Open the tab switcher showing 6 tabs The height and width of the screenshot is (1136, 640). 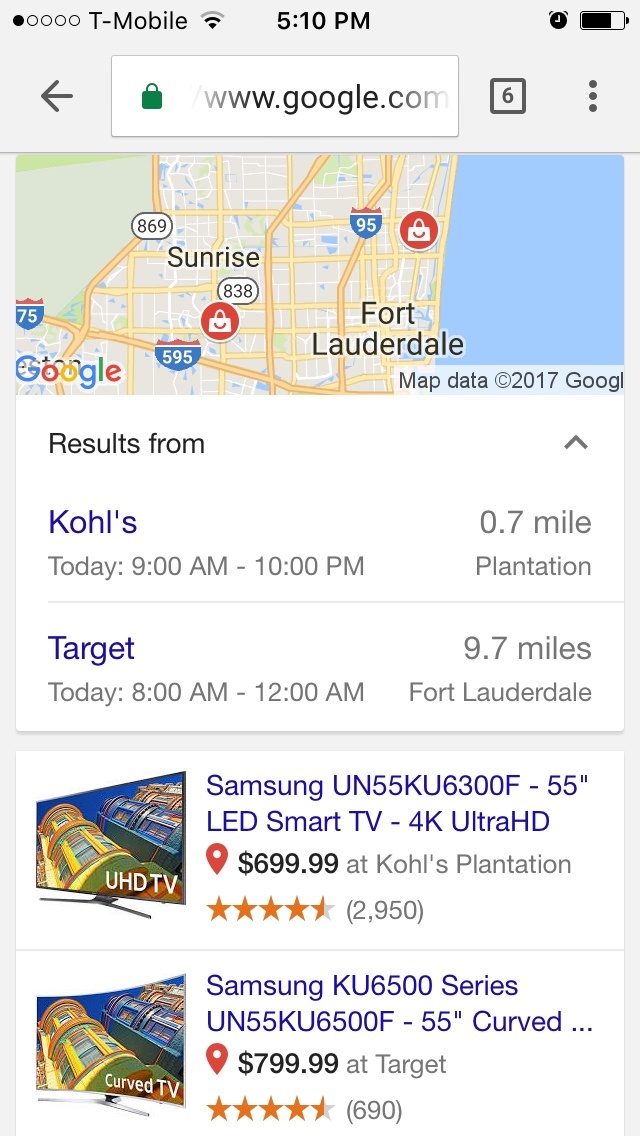(x=508, y=96)
